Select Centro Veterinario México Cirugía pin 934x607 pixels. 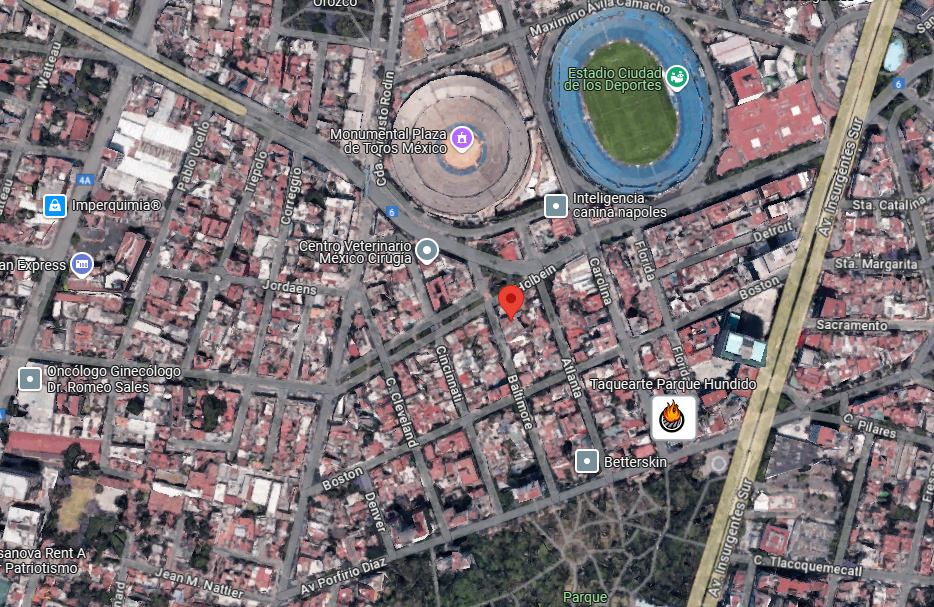click(427, 250)
